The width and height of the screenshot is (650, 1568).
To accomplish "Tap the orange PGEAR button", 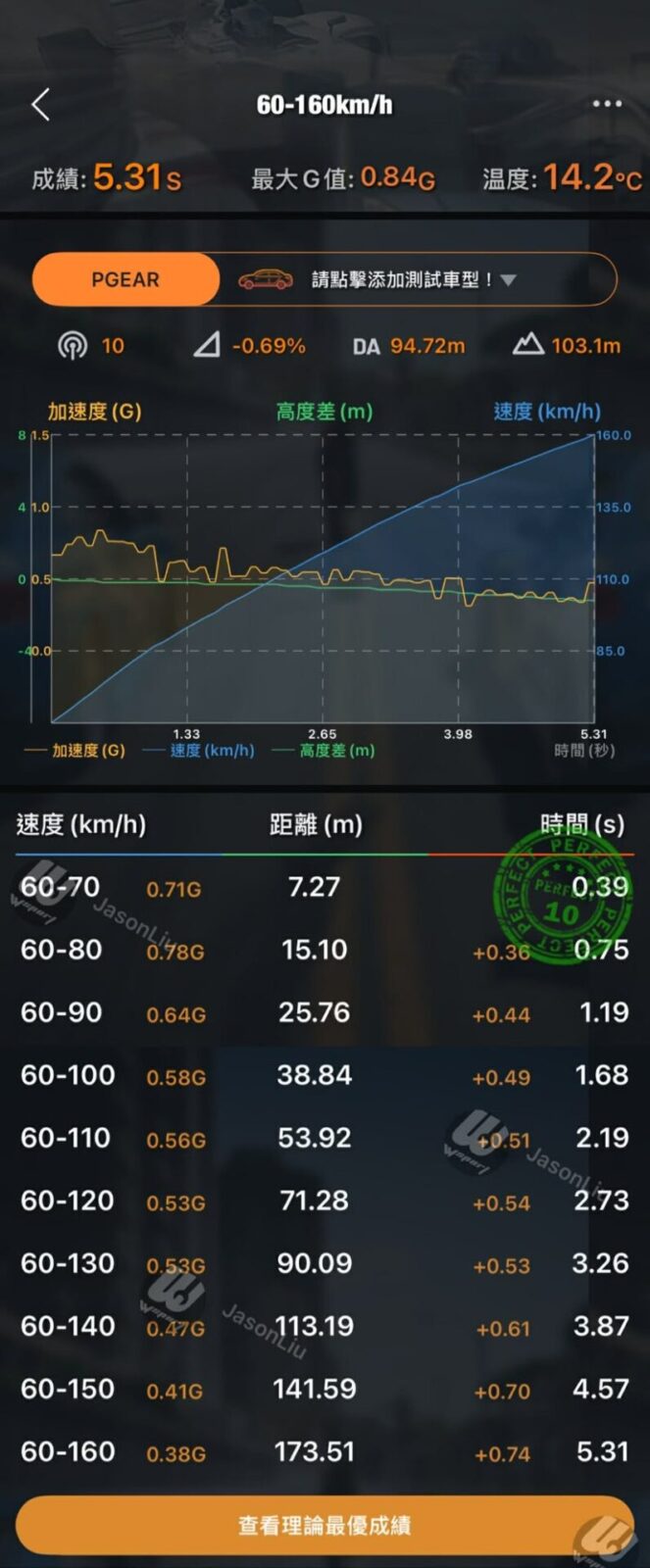I will point(125,280).
